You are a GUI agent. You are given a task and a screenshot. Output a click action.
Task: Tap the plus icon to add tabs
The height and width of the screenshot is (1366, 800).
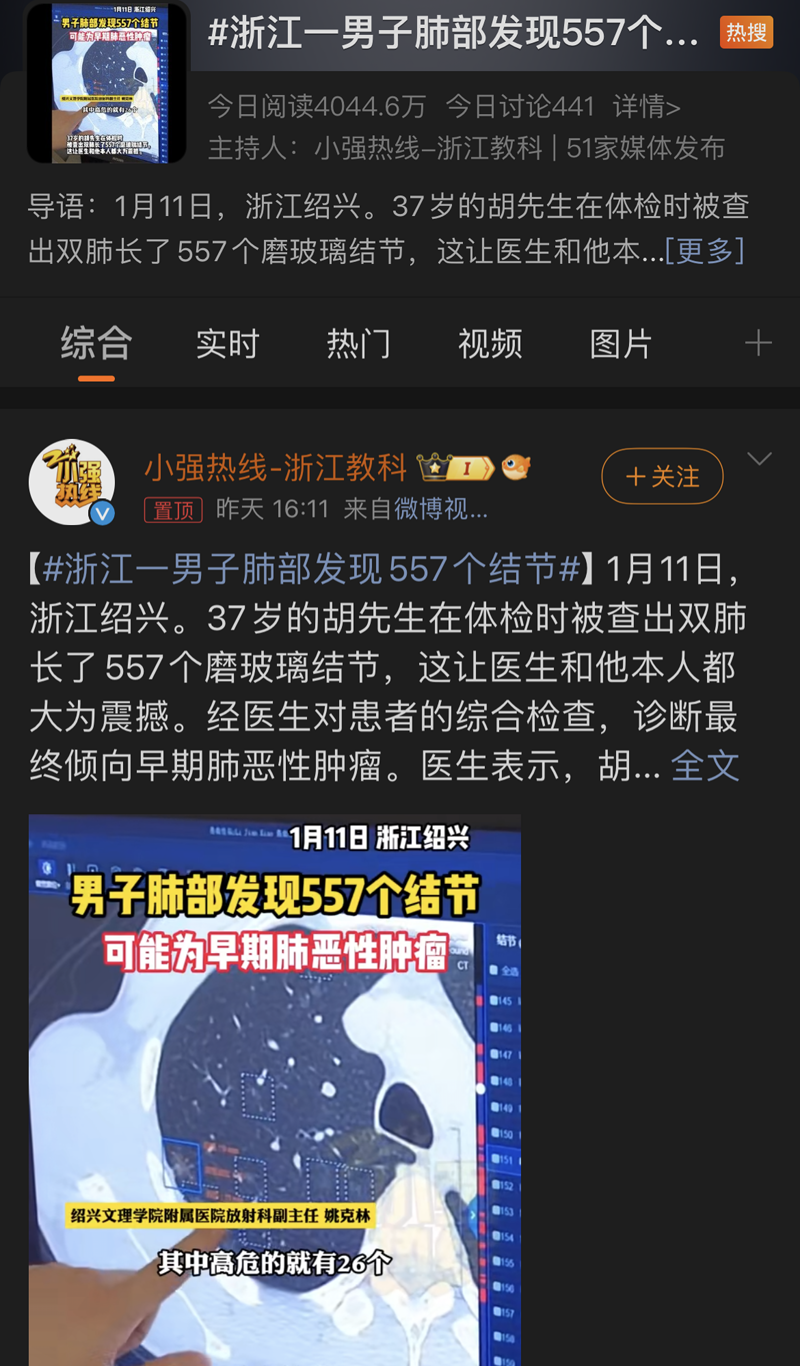tap(758, 344)
